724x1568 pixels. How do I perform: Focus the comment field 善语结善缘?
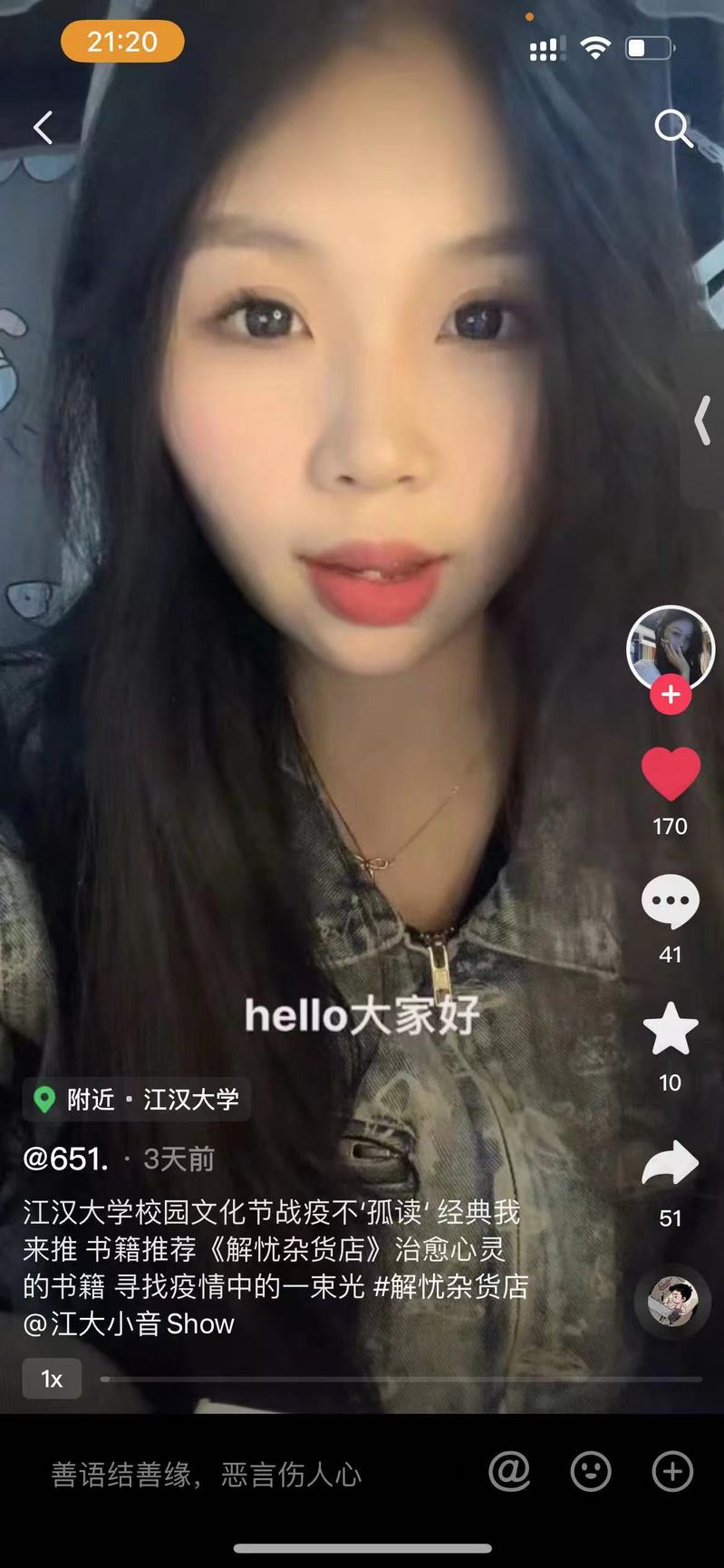pos(207,1475)
